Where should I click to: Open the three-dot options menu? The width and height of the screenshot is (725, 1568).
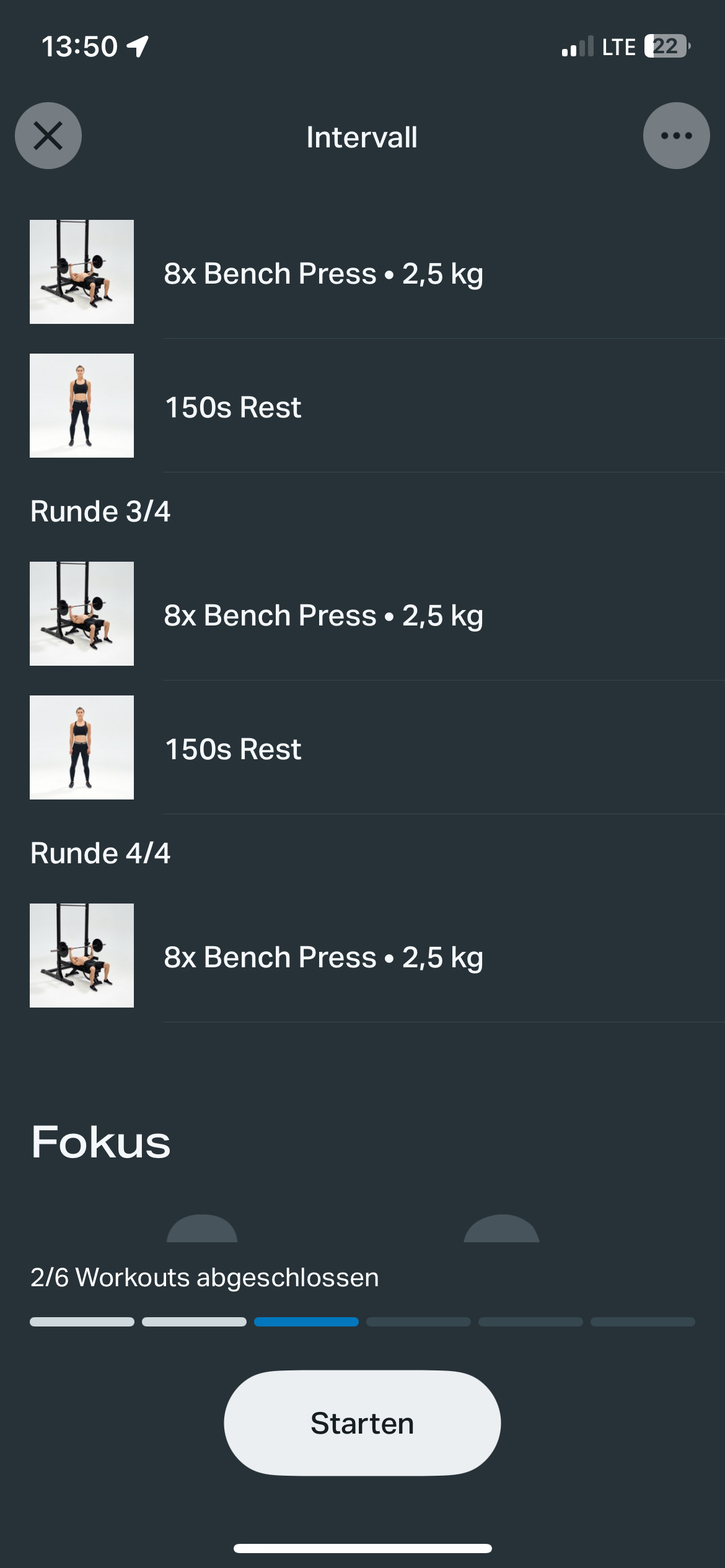pos(676,136)
